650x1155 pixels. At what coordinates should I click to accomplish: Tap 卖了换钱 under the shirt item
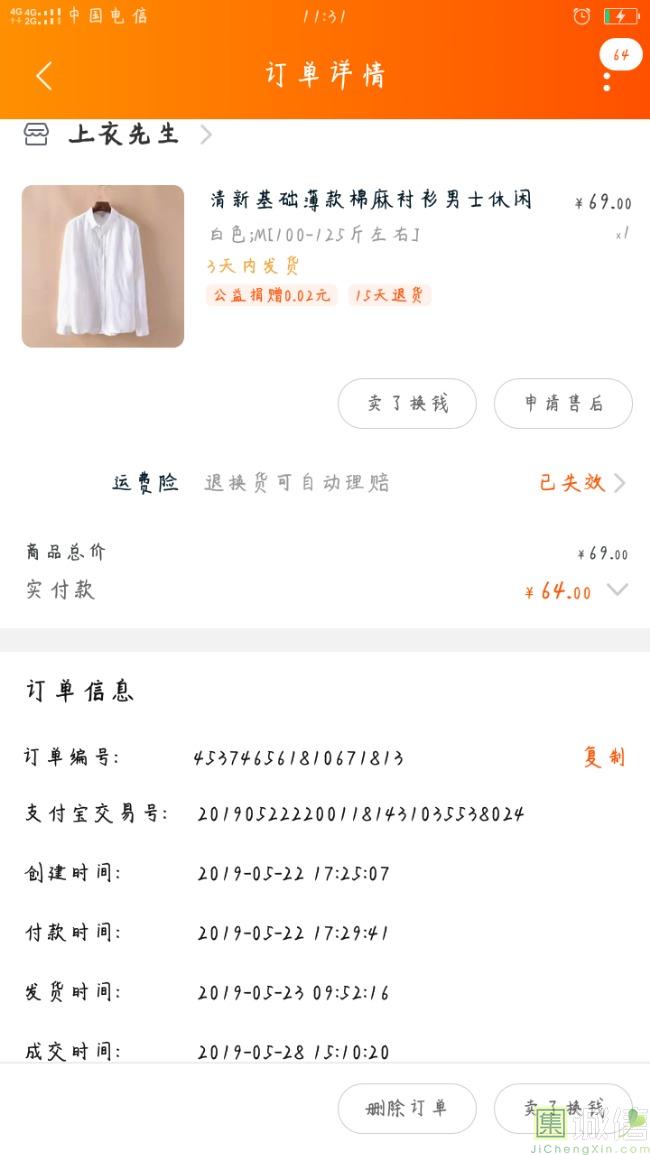point(407,403)
